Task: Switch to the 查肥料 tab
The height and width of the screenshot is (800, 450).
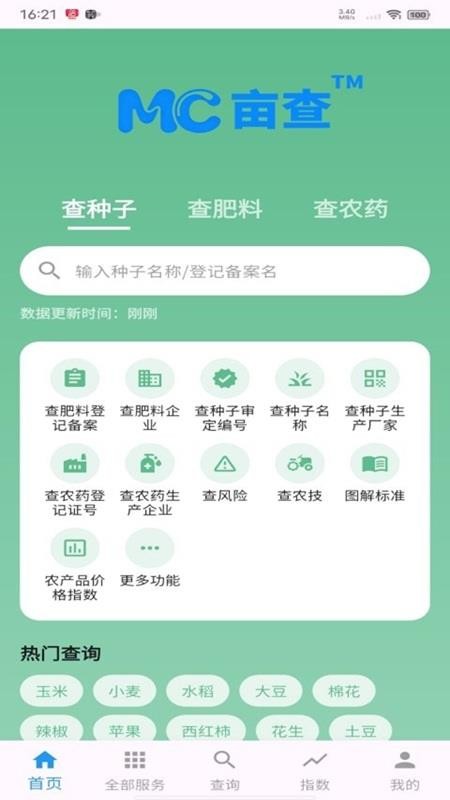Action: click(224, 209)
